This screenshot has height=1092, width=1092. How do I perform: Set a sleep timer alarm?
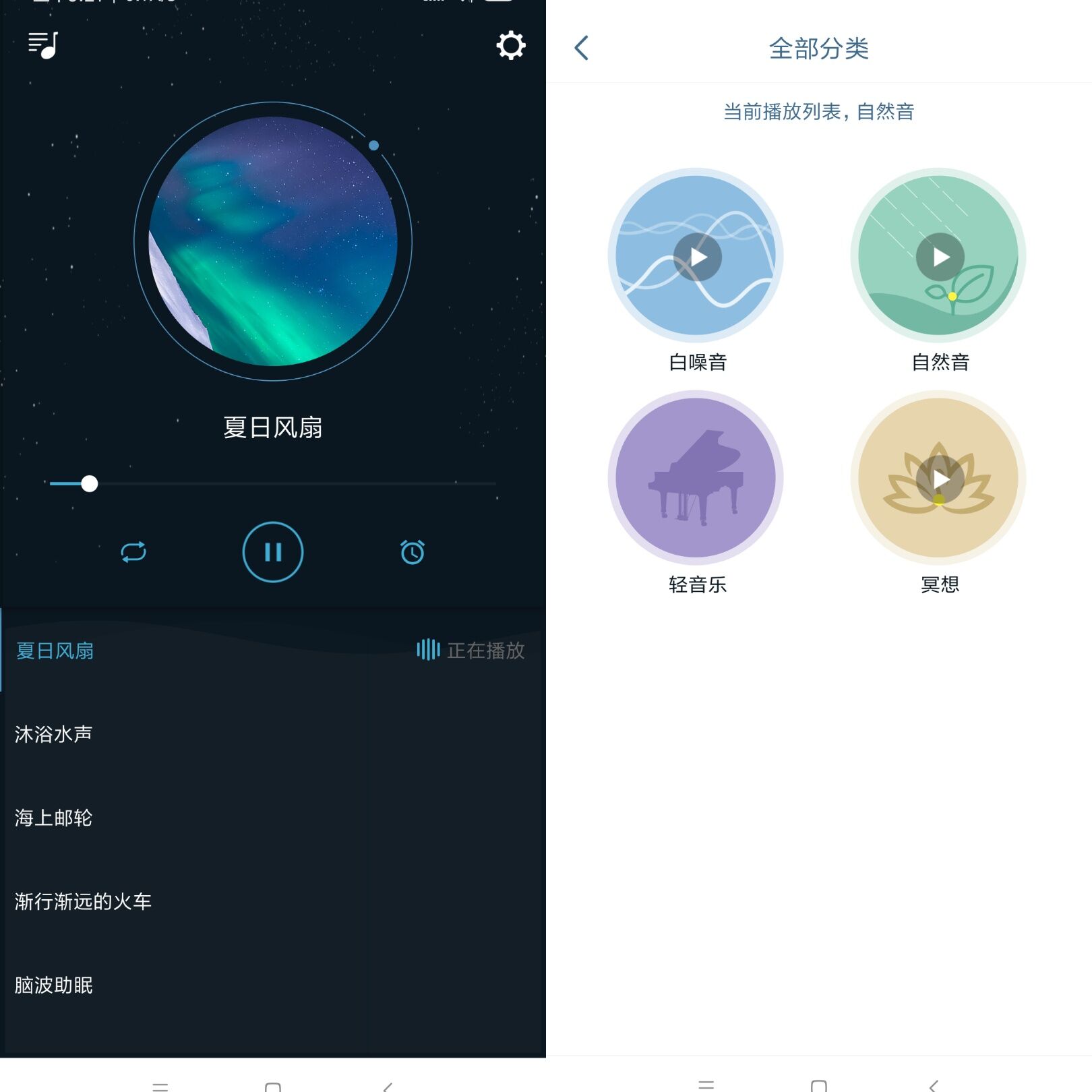[x=413, y=552]
